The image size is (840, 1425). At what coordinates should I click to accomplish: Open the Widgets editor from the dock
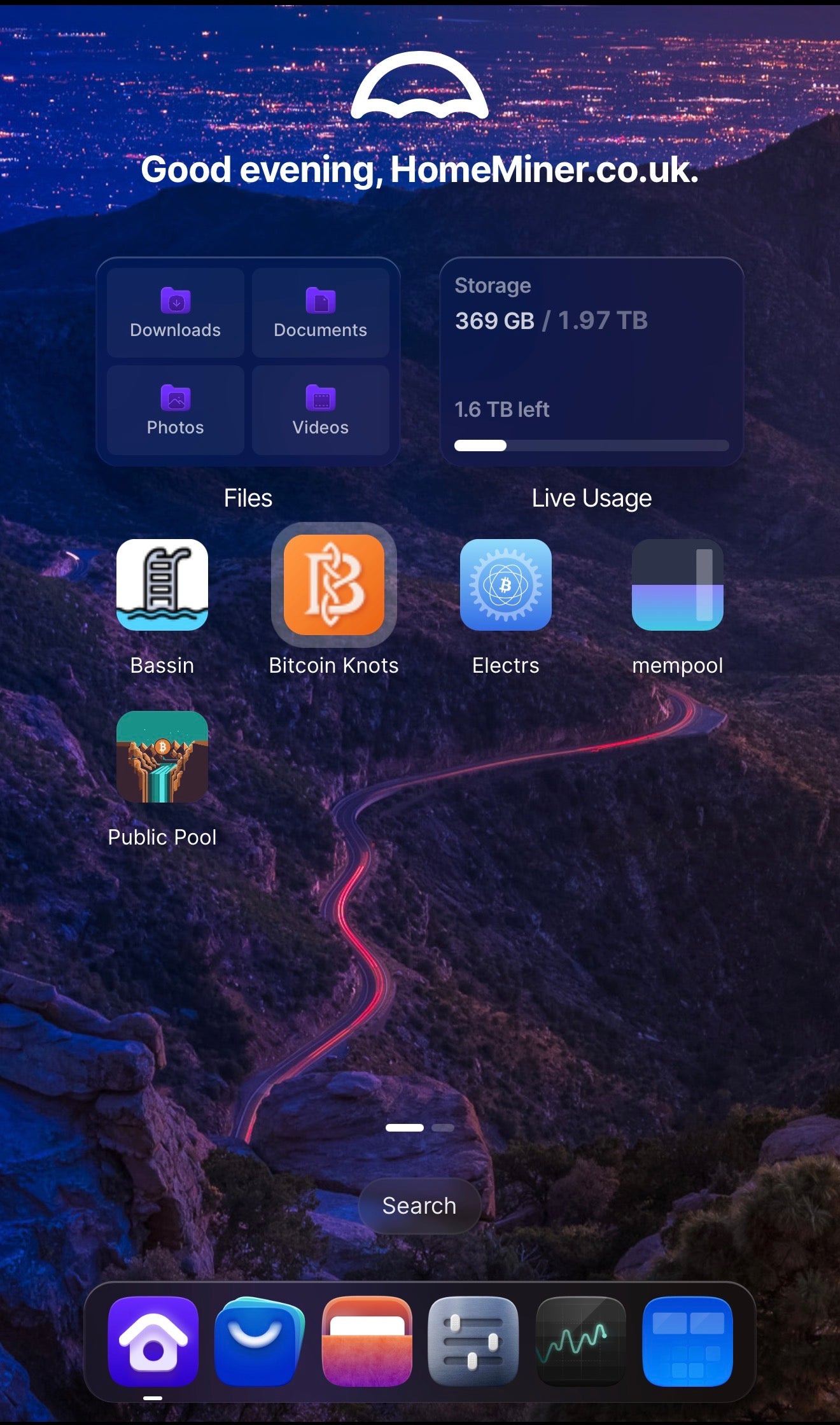tap(687, 1341)
